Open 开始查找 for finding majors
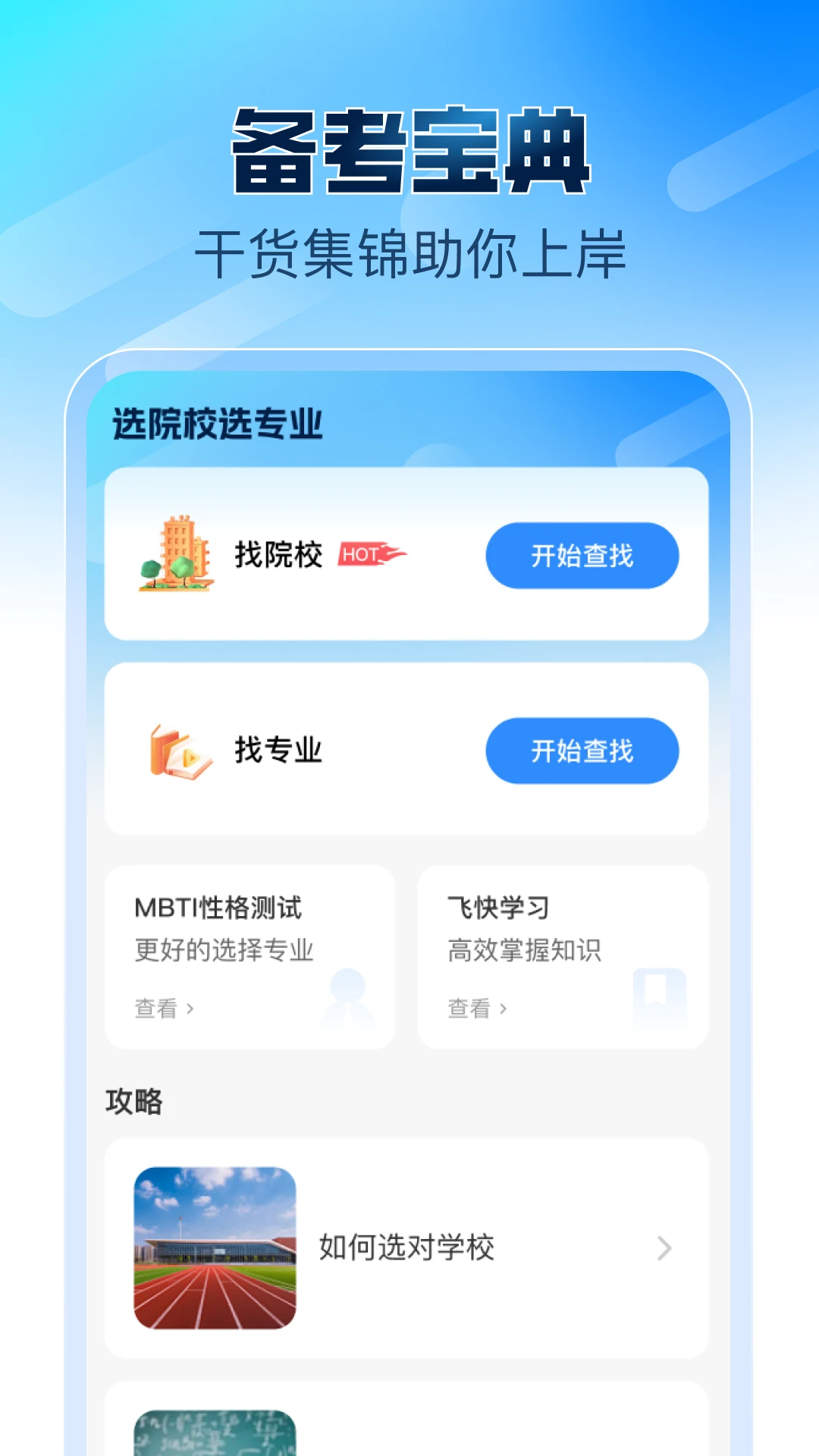Screen dimensions: 819x1456 click(x=581, y=751)
